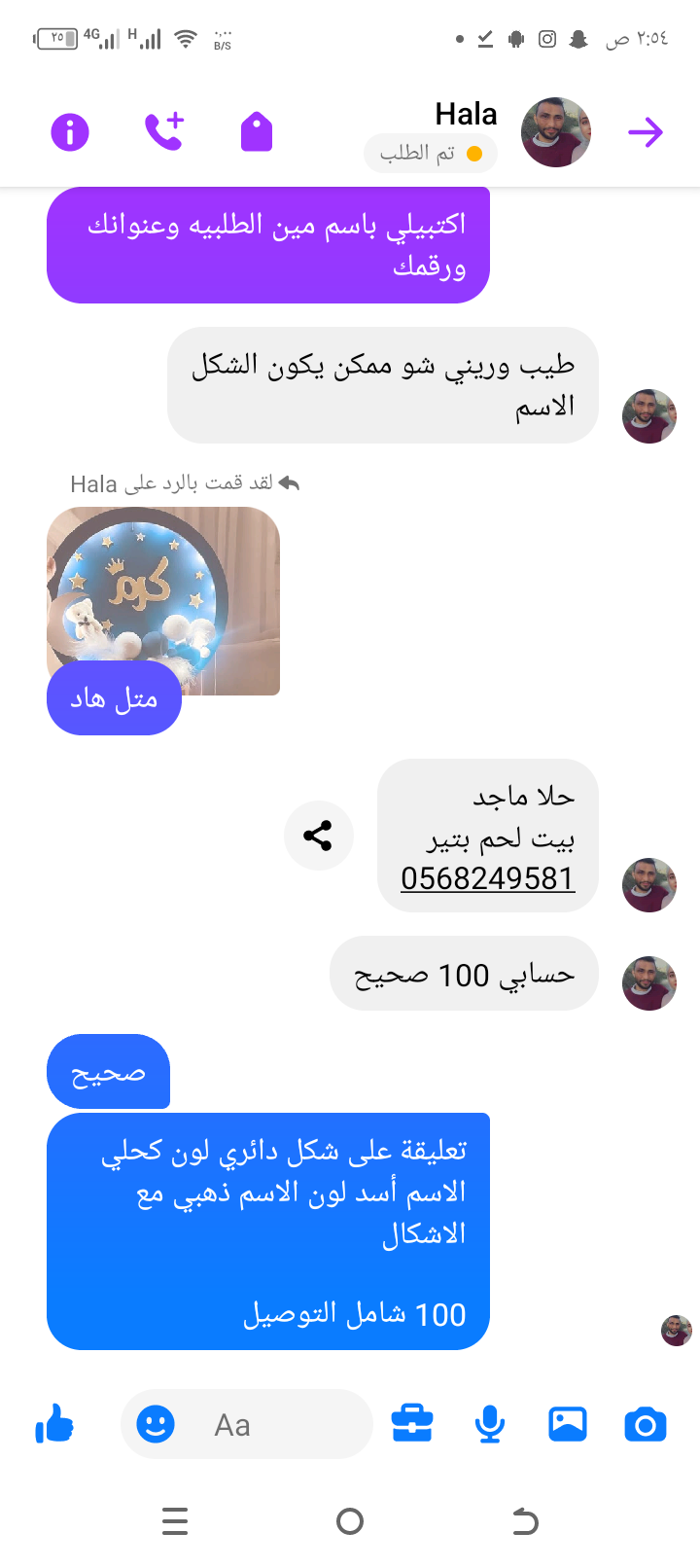Screen dimensions: 700x1568
Task: Share the address message via share icon
Action: pyautogui.click(x=318, y=836)
